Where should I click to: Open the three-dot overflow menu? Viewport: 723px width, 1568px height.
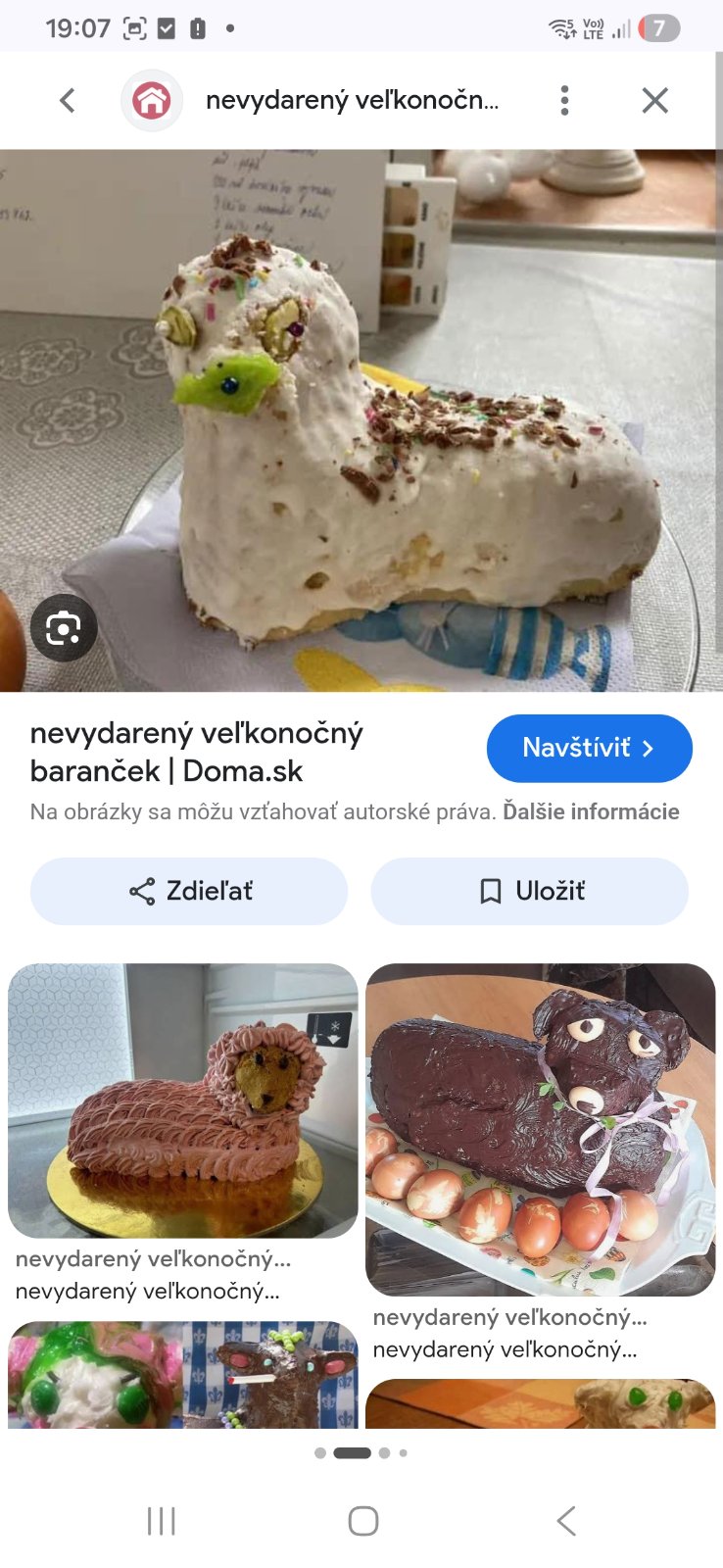[x=564, y=100]
